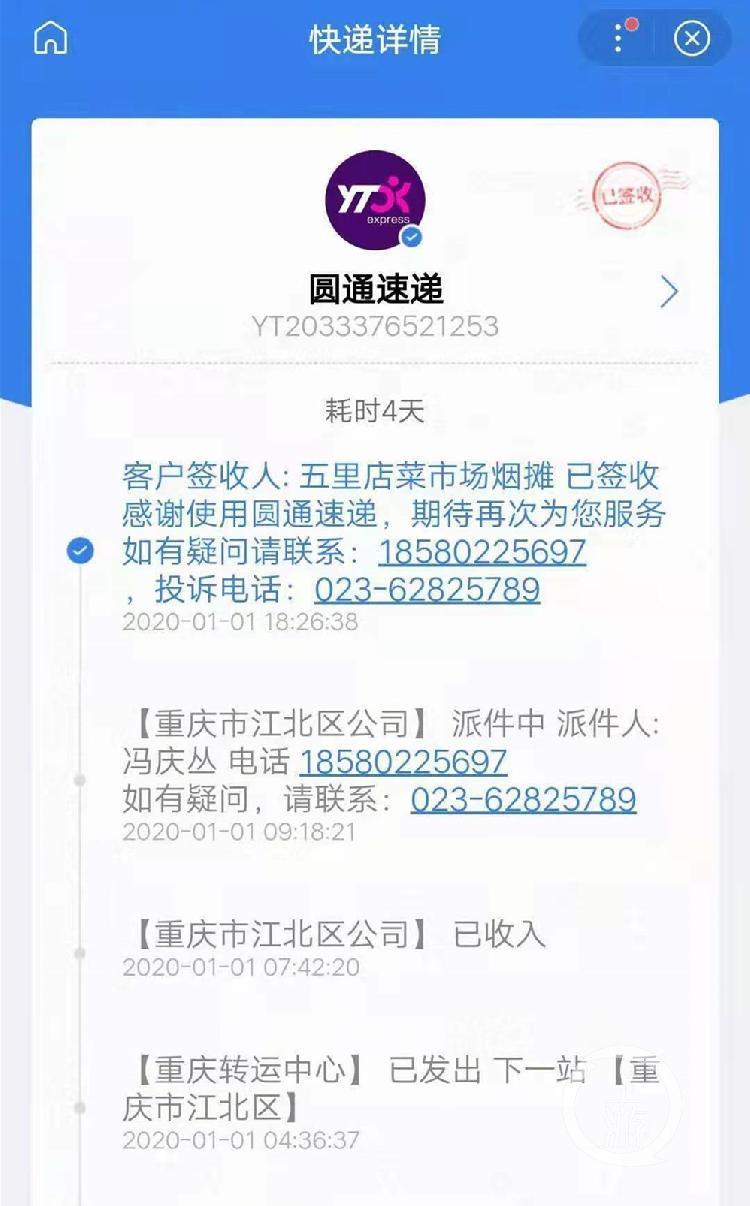Open the three-dot options menu
Image resolution: width=750 pixels, height=1206 pixels.
(617, 39)
